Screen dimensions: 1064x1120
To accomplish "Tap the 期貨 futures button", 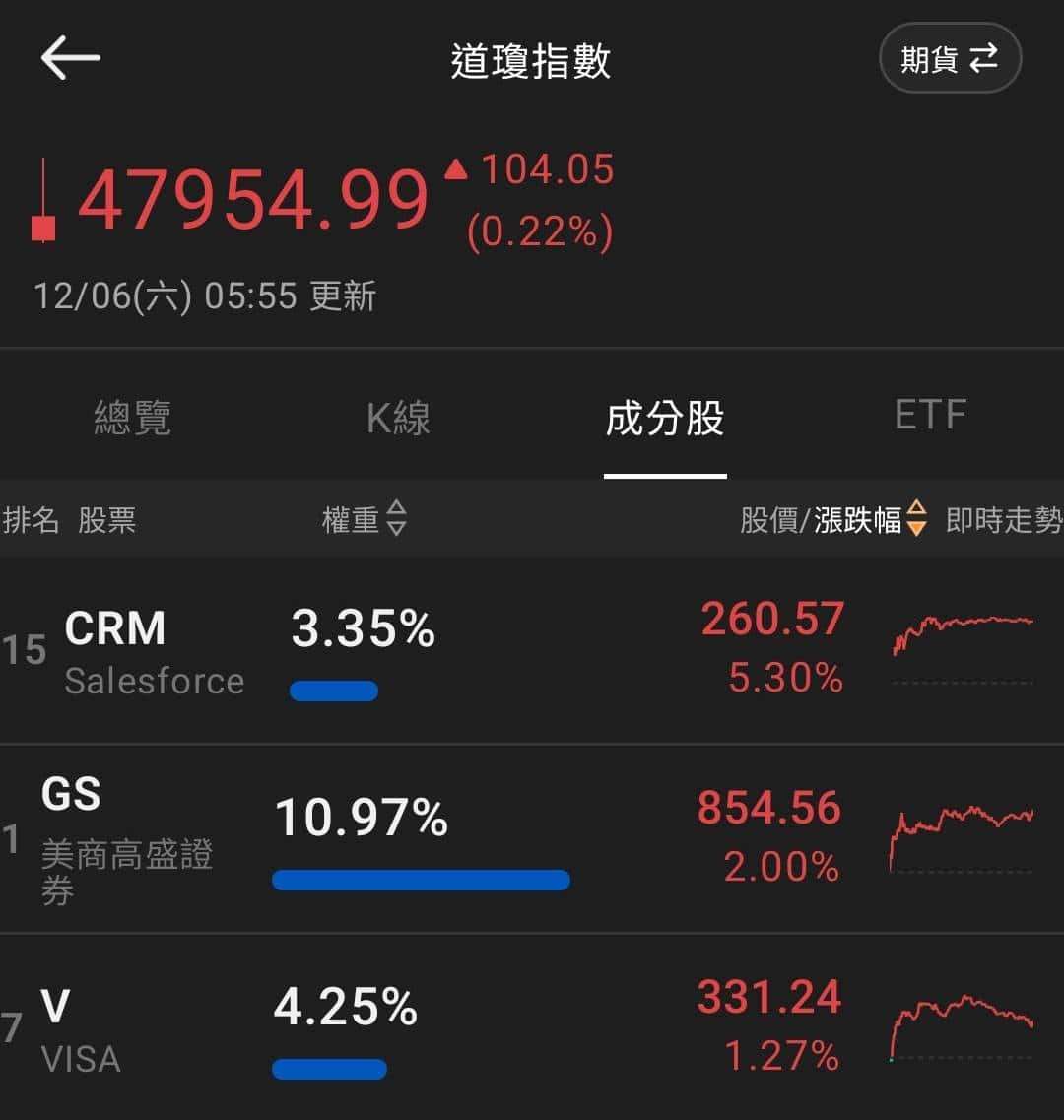I will 948,58.
